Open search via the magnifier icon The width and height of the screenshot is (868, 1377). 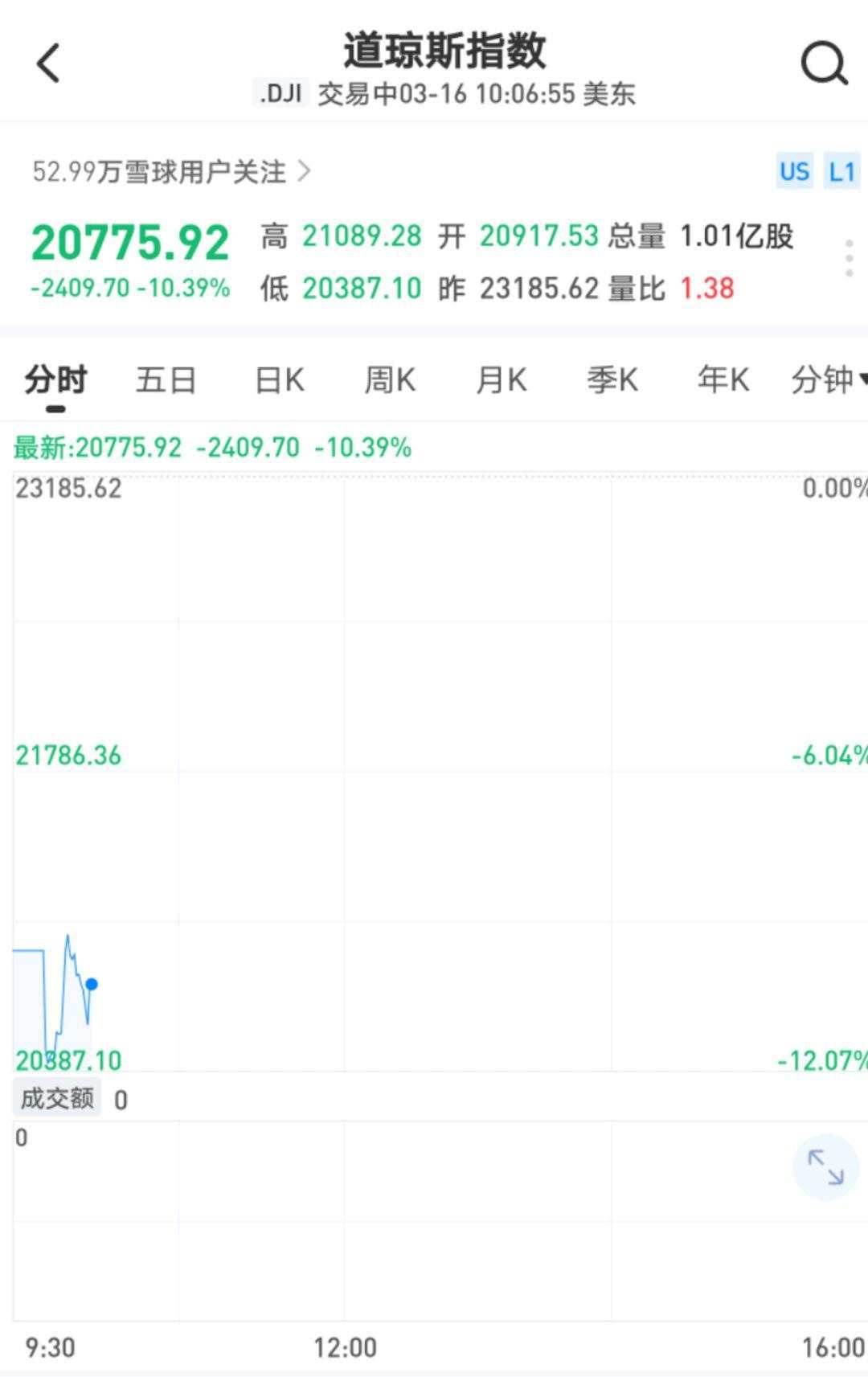pos(821,63)
